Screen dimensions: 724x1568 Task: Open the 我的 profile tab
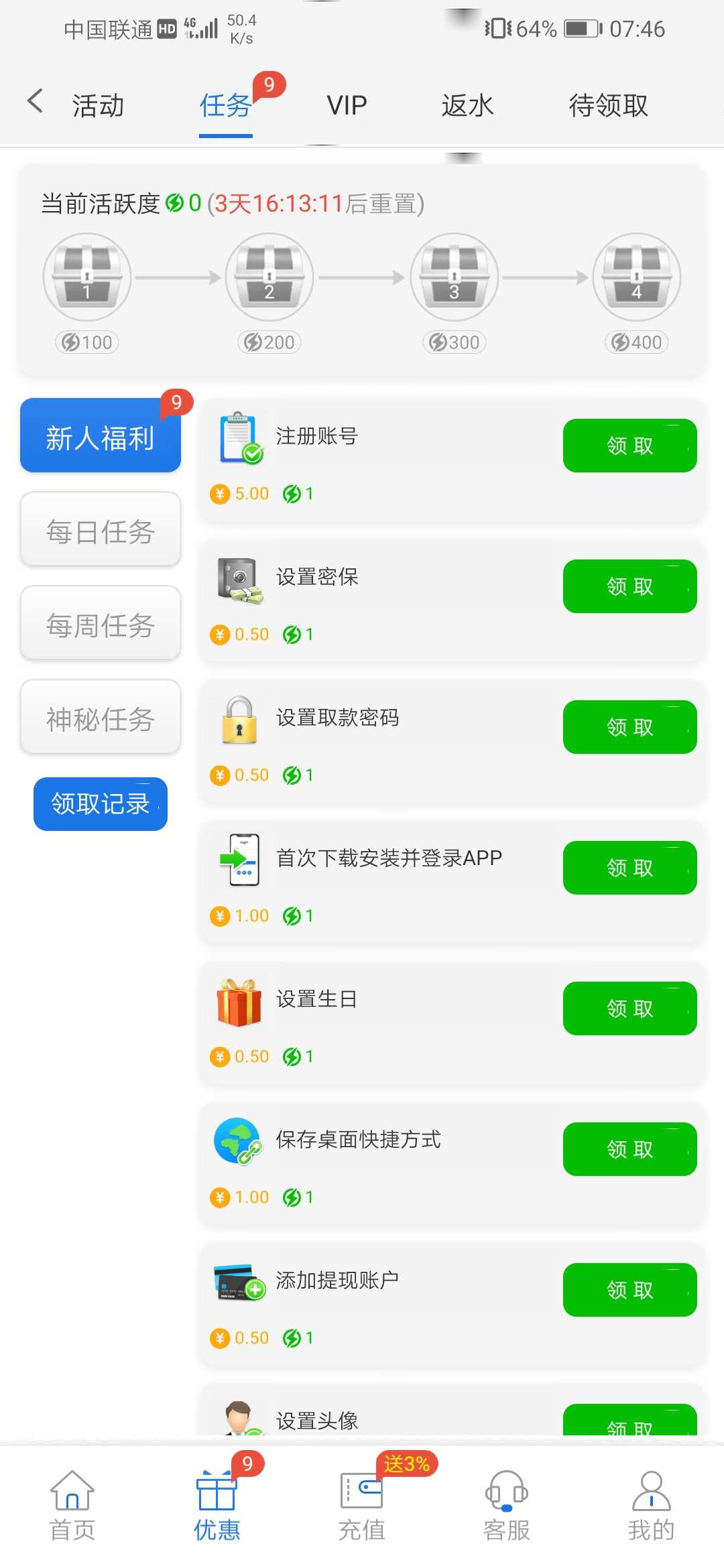[651, 1504]
